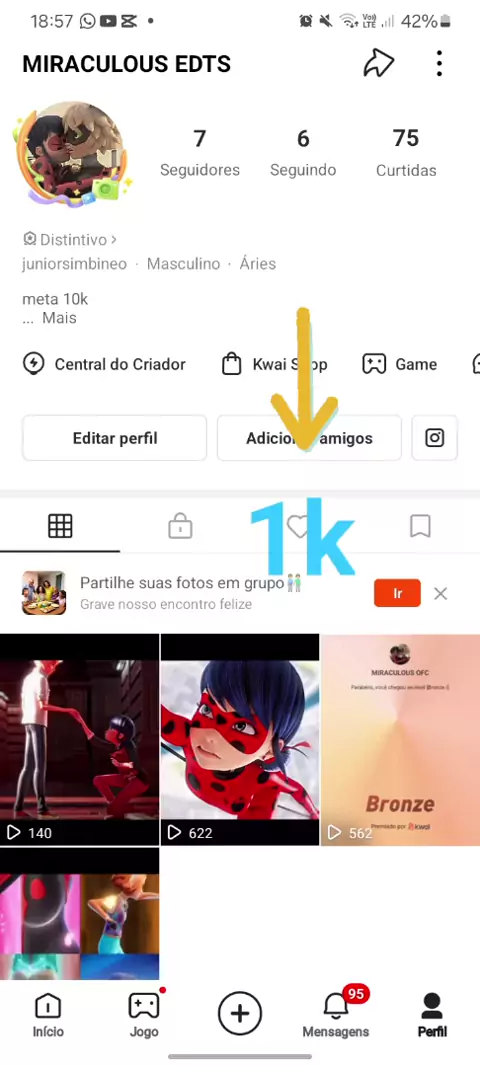Screen dimensions: 480x1066
Task: Link Instagram account icon
Action: click(x=435, y=439)
